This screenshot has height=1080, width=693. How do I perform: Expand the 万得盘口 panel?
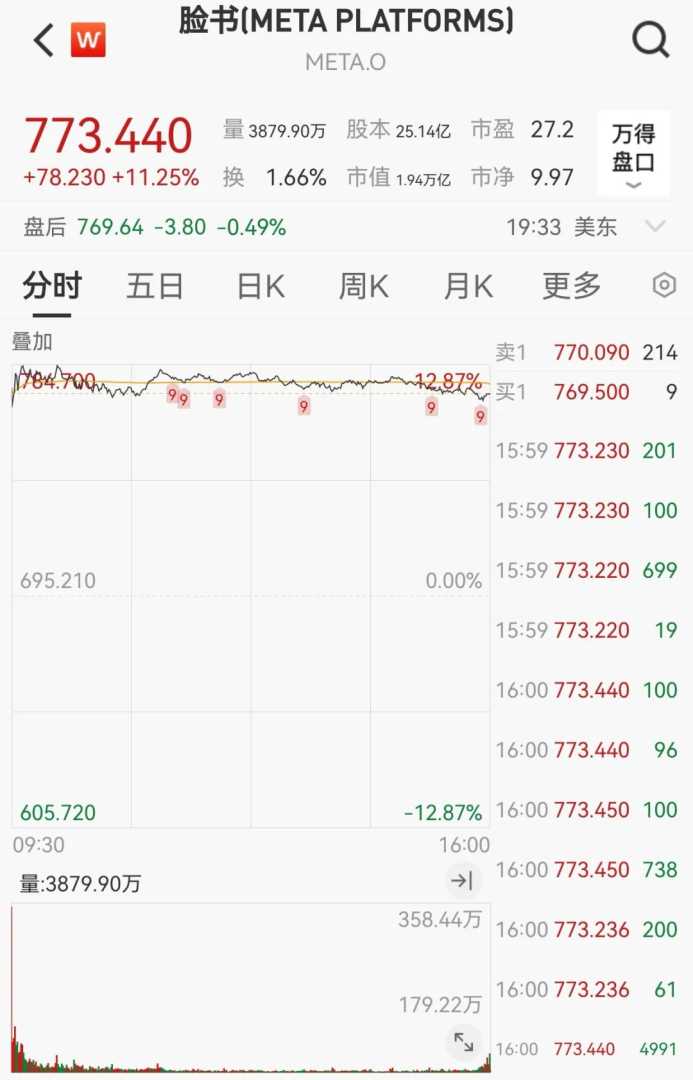pos(633,154)
